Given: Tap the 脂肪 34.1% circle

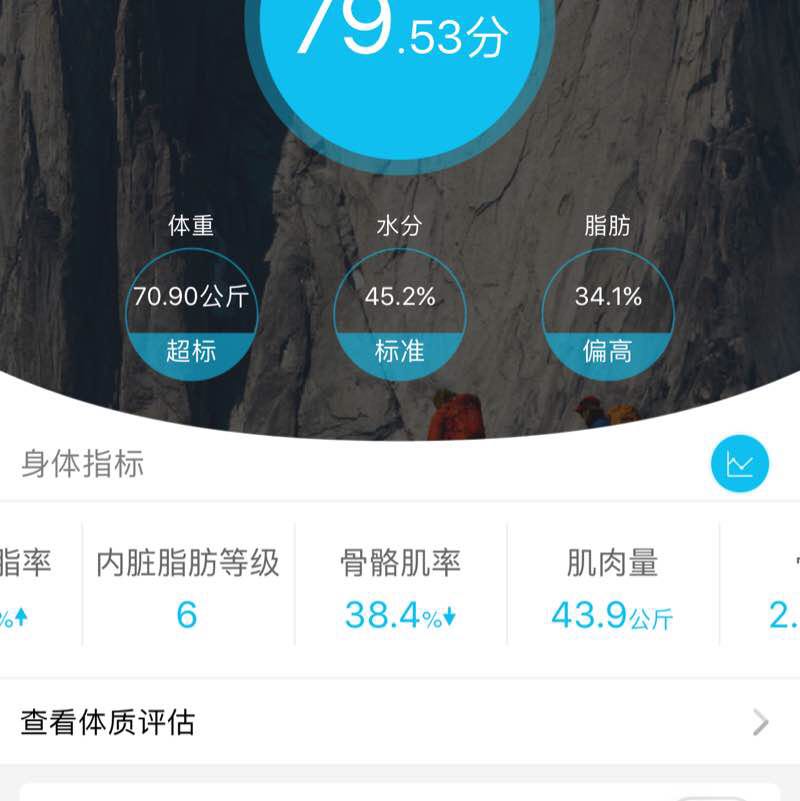Looking at the screenshot, I should coord(607,314).
